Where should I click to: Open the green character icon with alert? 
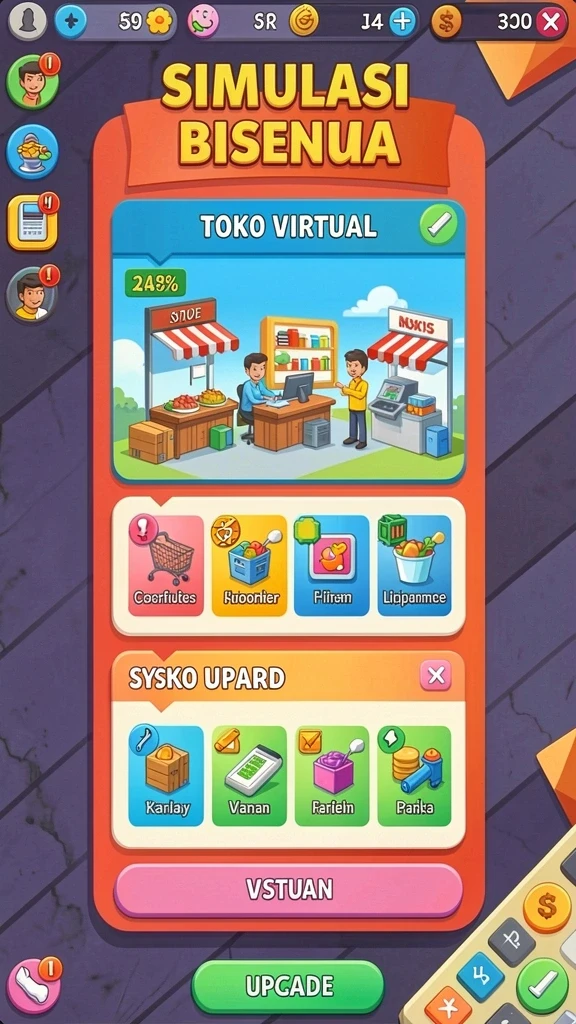(32, 82)
